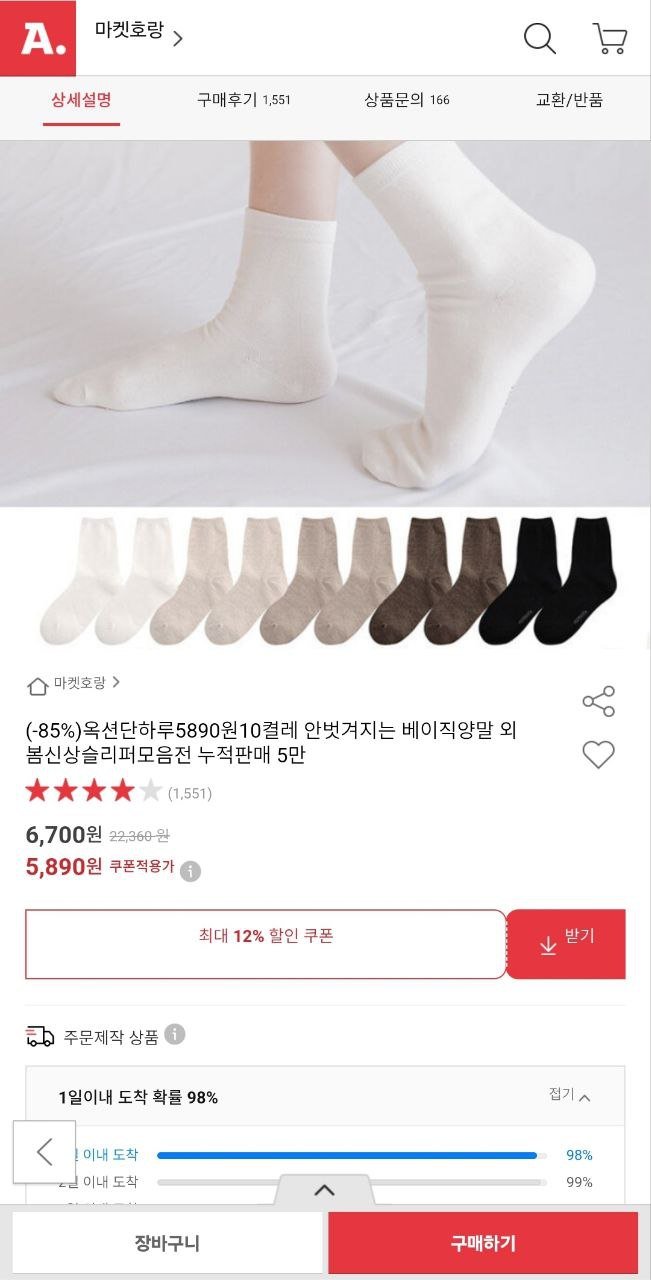651x1280 pixels.
Task: Go back using the left arrow button
Action: click(44, 1152)
